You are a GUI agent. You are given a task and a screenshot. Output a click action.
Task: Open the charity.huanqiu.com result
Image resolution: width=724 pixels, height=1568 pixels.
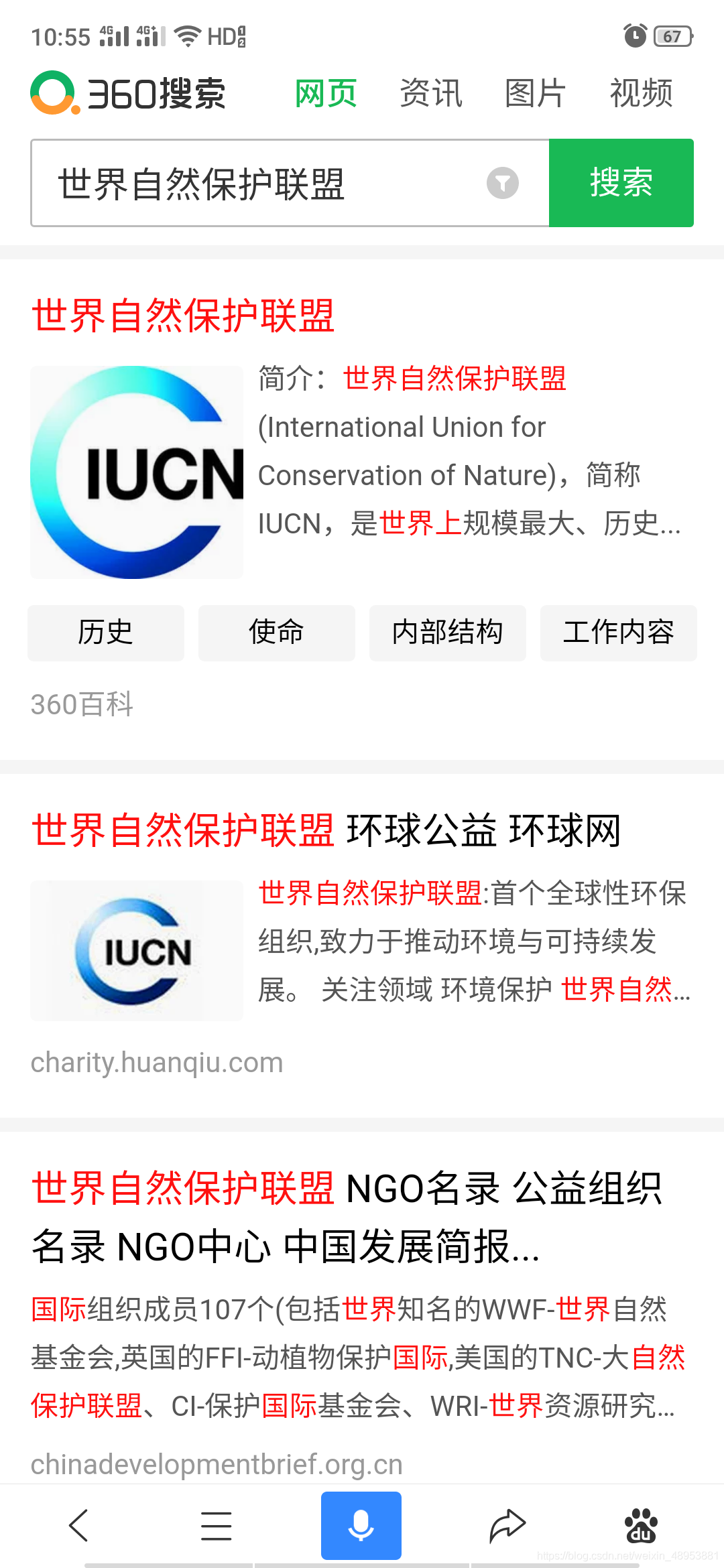pos(326,831)
